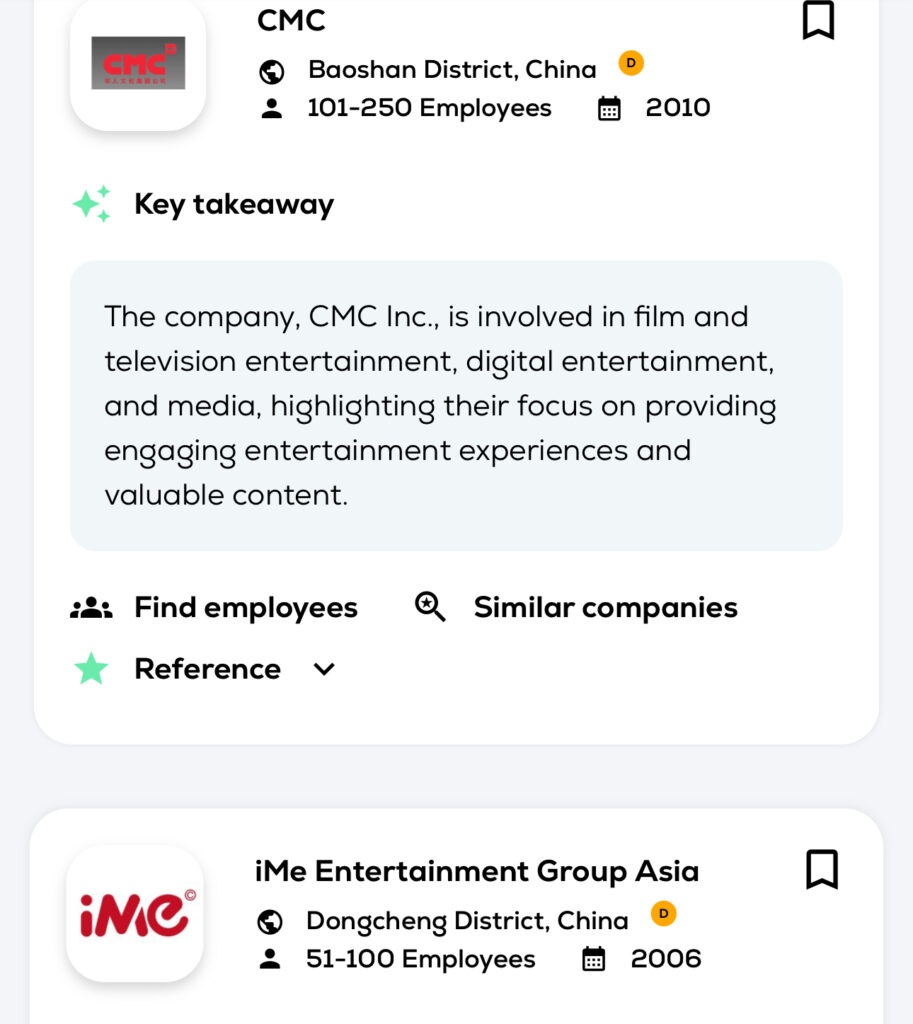Open iMe Entertainment Group Asia card
Image resolution: width=913 pixels, height=1024 pixels.
point(476,871)
